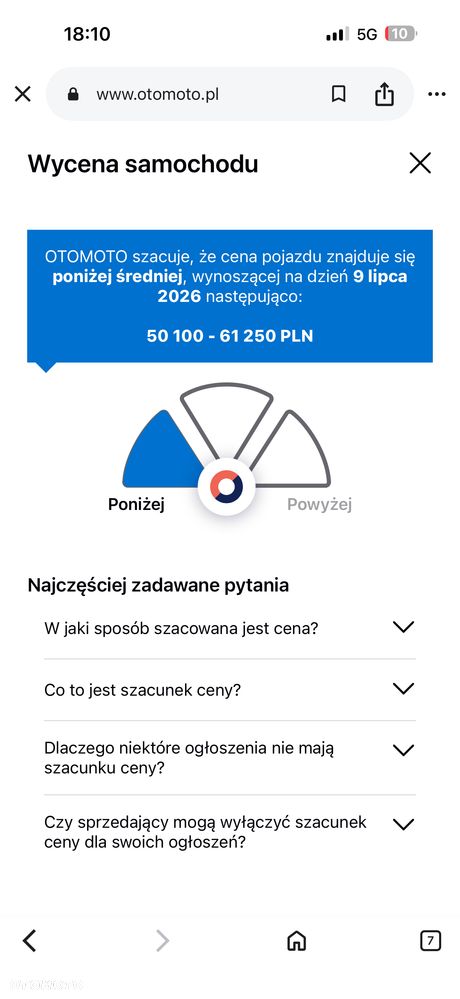Screen dimensions: 460x999
Task: Close the browser tab with the X
Action: click(22, 94)
